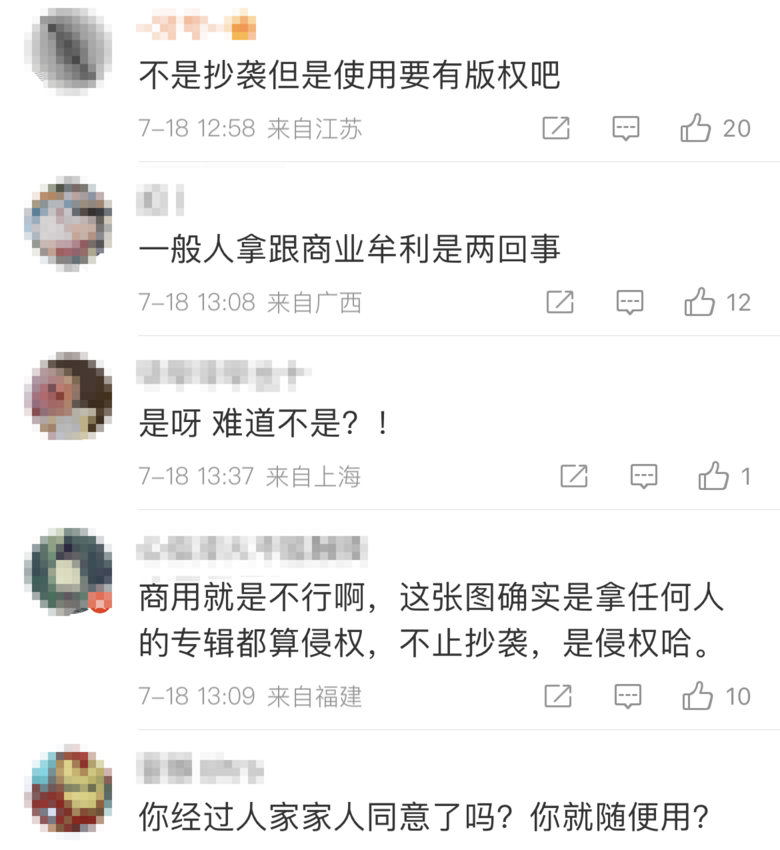Open the avatar of the 来自上海 commenter

tap(69, 396)
